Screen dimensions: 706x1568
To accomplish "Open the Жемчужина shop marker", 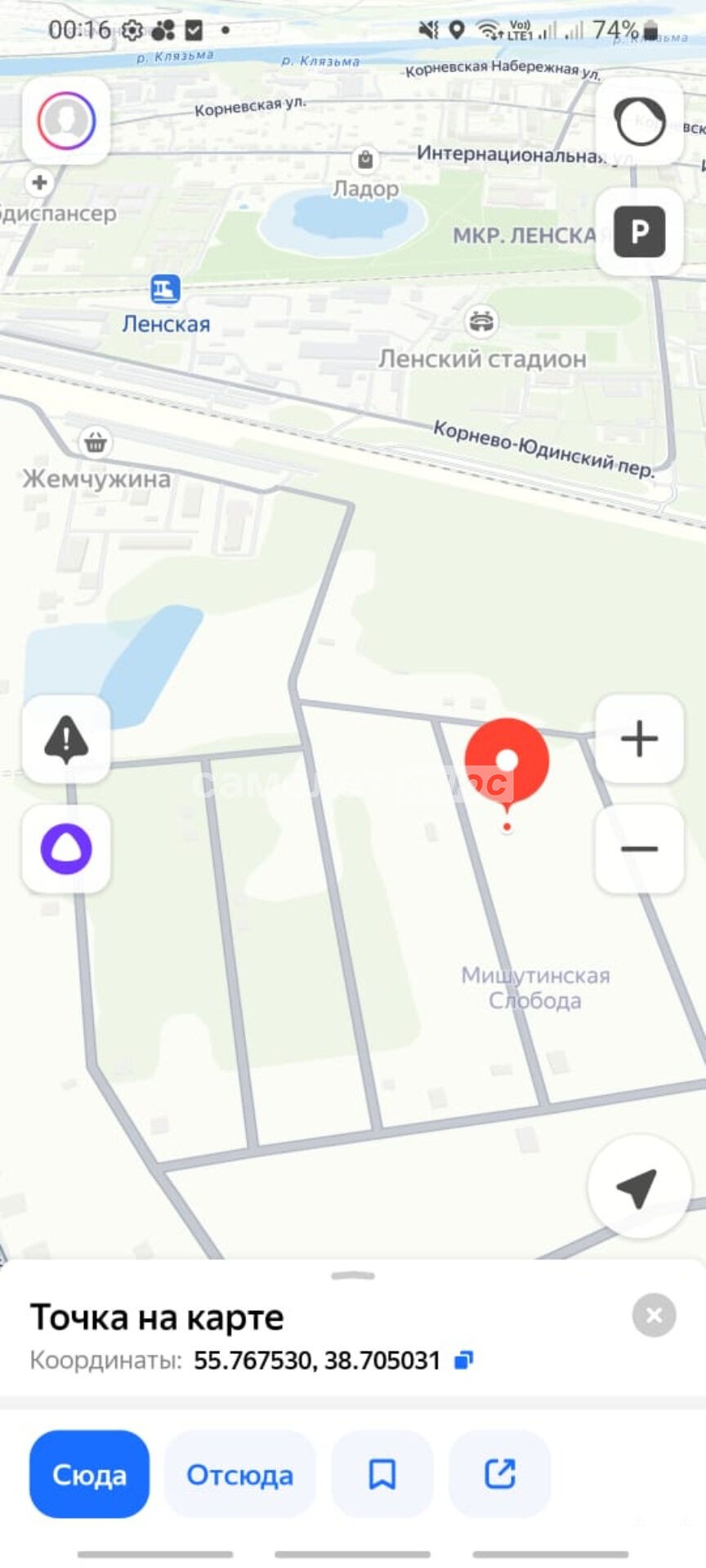I will 96,442.
